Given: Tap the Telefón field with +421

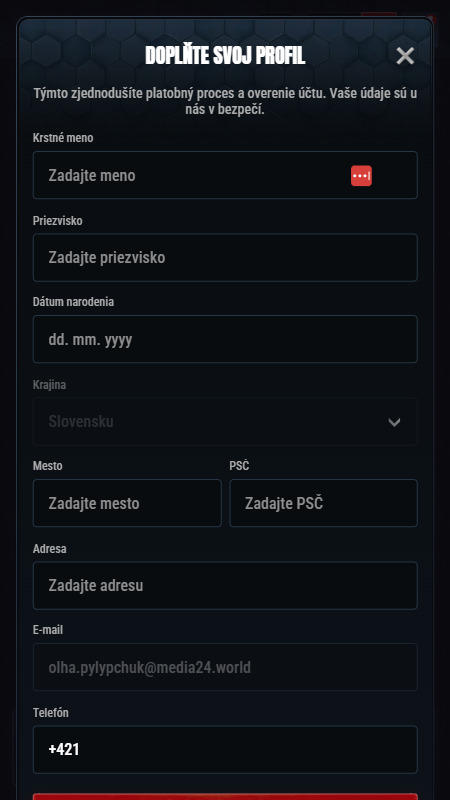Looking at the screenshot, I should (225, 749).
